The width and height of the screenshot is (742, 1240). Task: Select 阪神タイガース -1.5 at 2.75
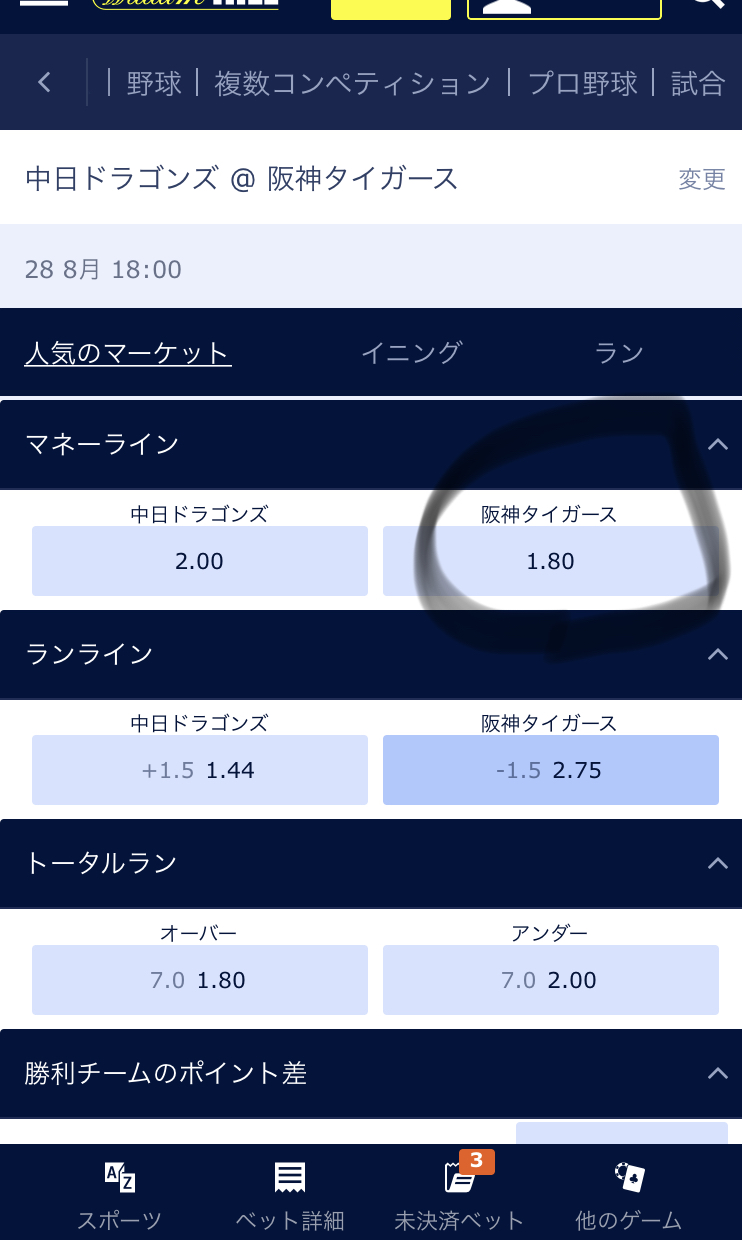550,770
